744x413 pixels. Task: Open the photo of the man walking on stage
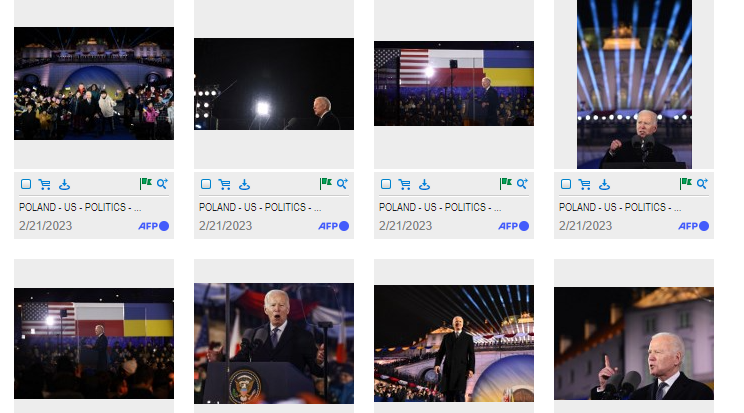[x=453, y=343]
